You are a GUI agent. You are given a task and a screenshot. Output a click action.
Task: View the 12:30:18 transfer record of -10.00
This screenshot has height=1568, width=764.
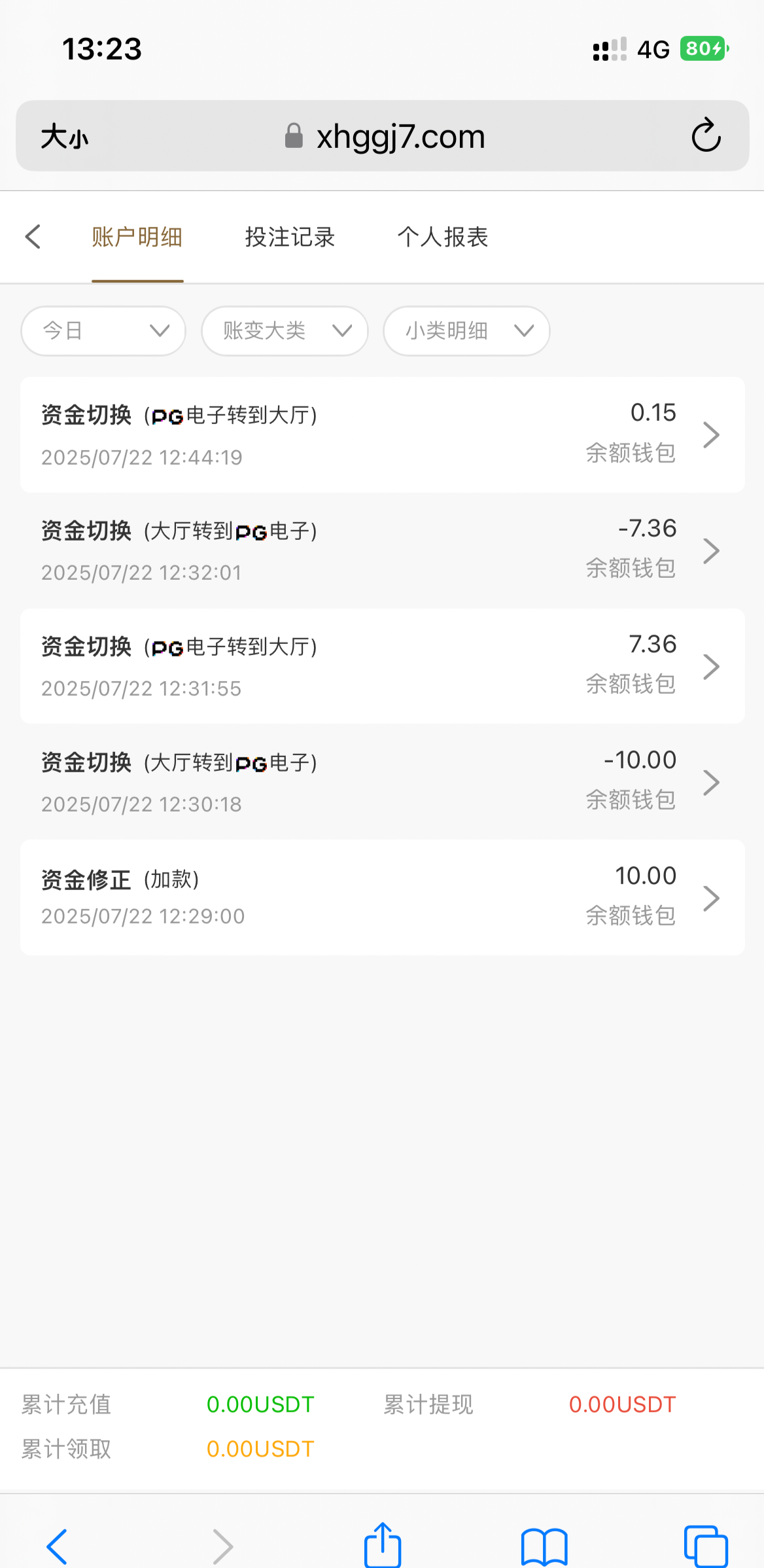[x=382, y=782]
